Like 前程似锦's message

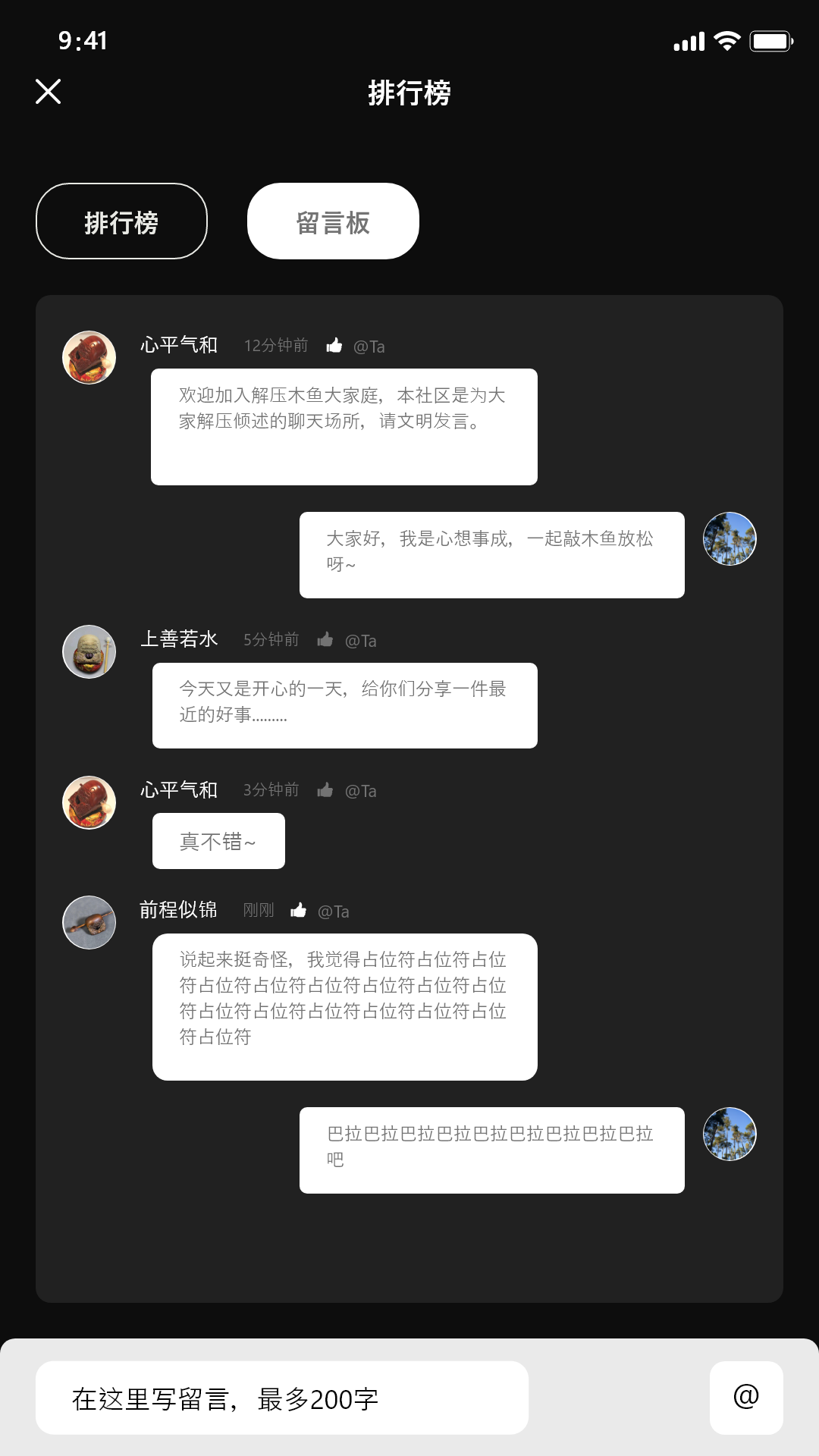point(299,910)
